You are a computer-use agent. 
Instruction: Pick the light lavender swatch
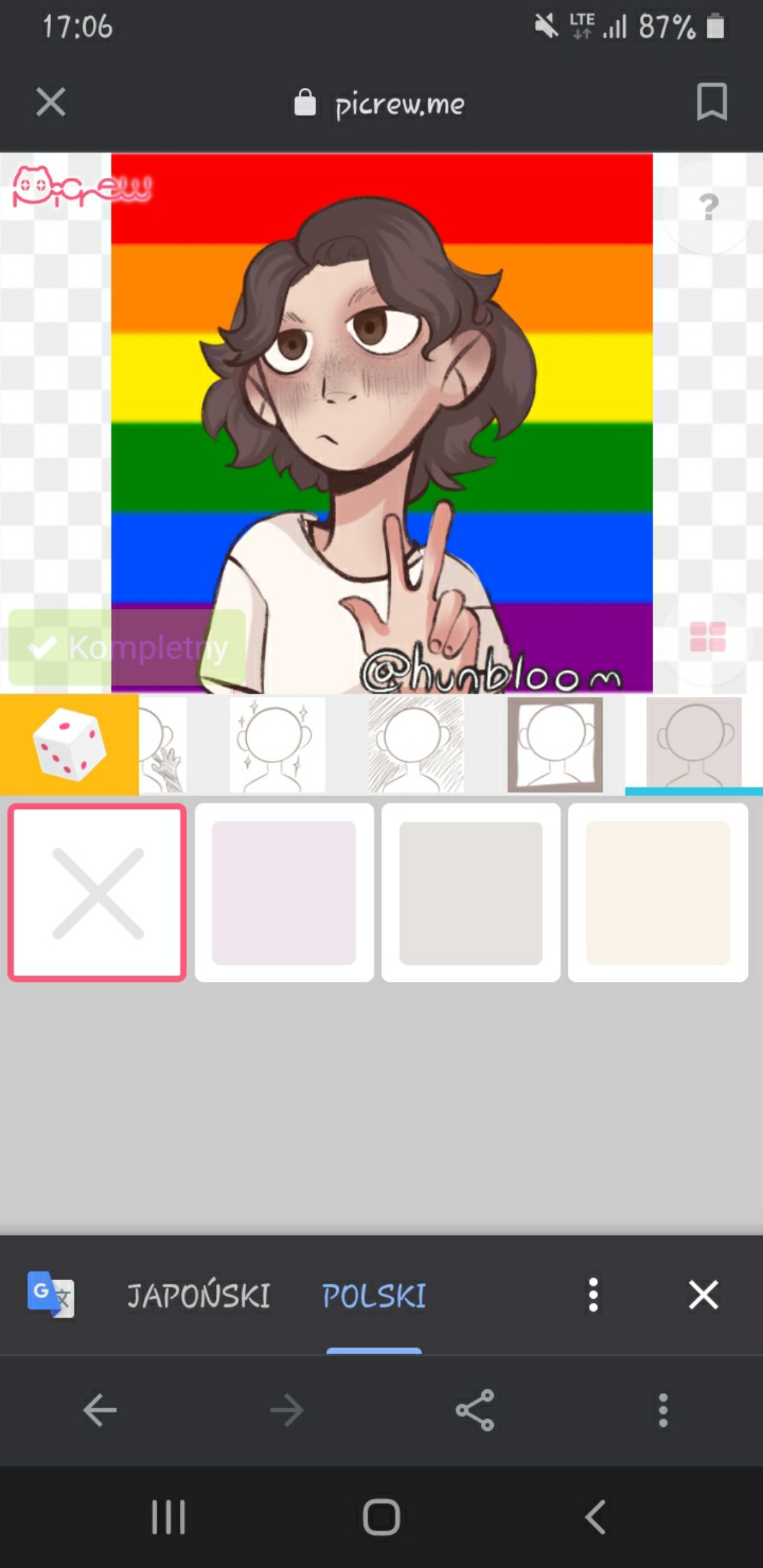284,893
